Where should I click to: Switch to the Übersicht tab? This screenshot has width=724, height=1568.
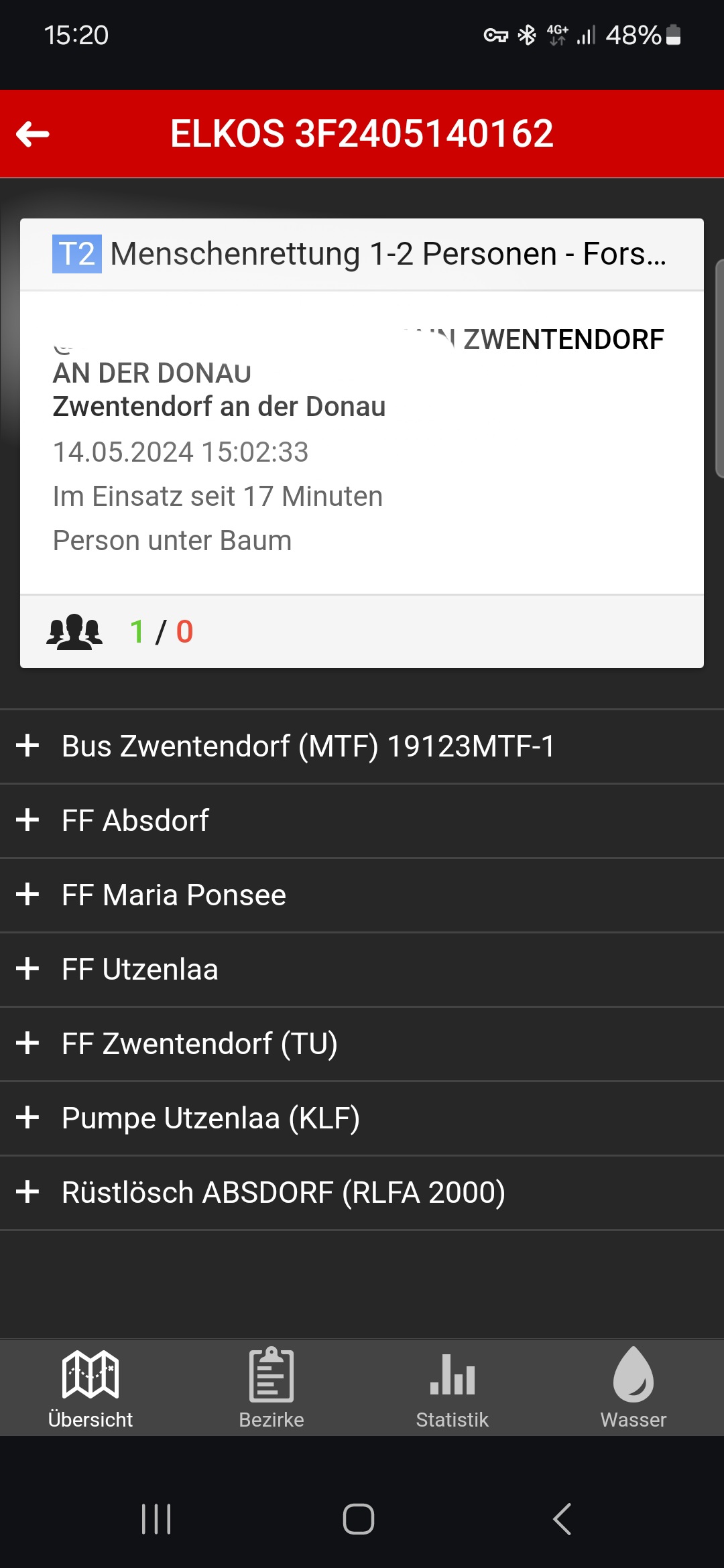(90, 1388)
